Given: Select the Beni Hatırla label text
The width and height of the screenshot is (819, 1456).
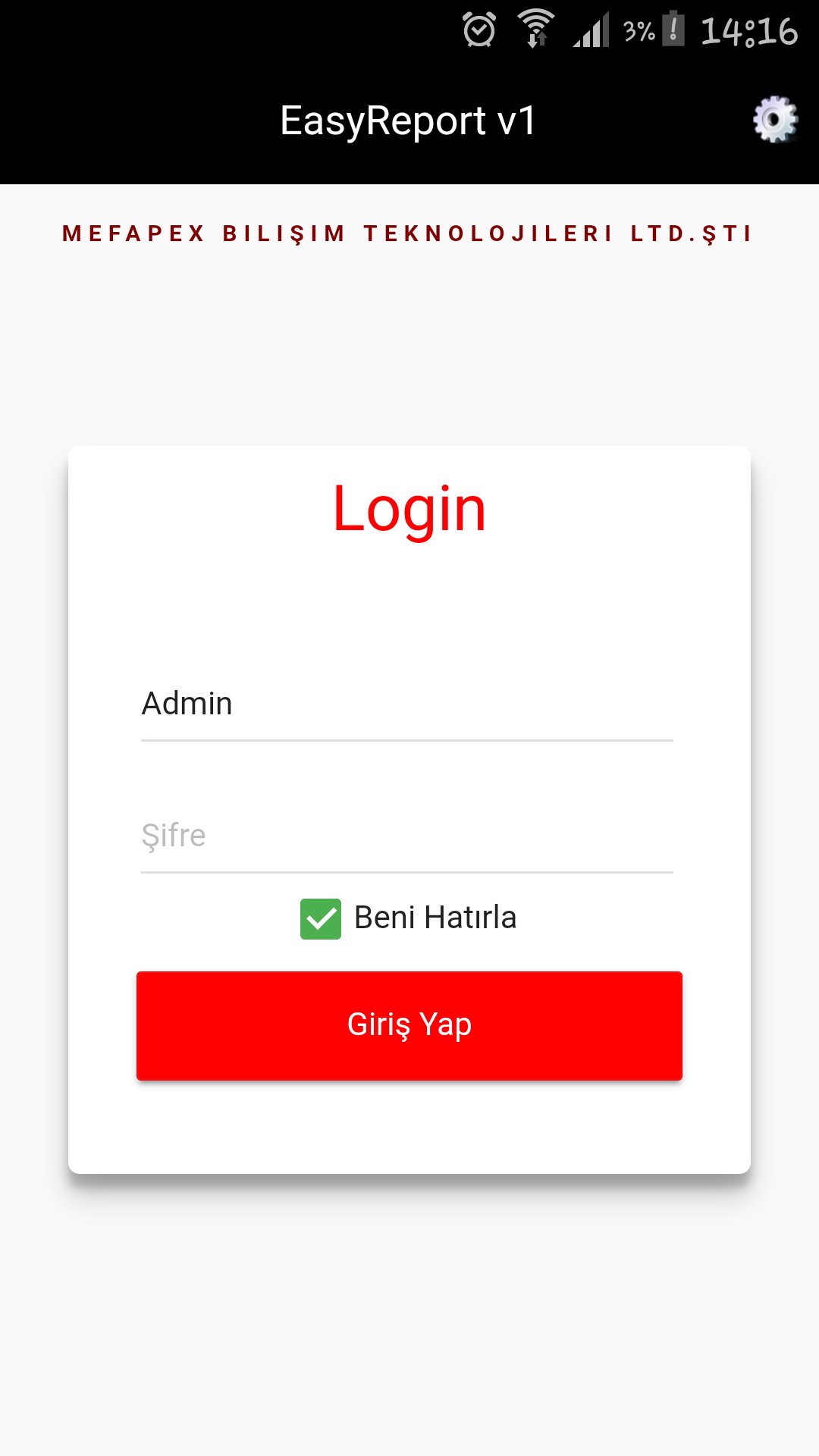Looking at the screenshot, I should tap(436, 917).
